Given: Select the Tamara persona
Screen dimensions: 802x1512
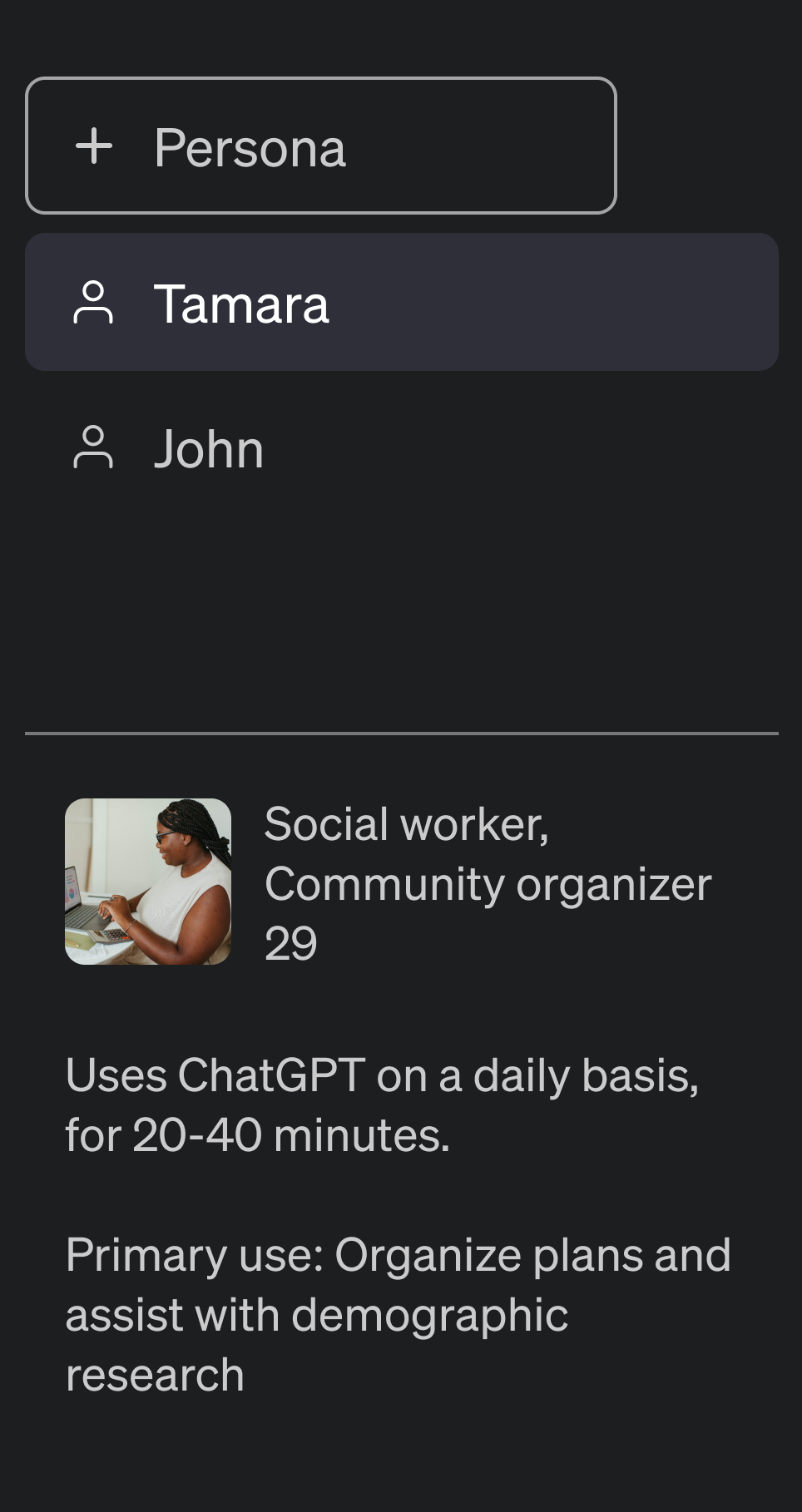Looking at the screenshot, I should (401, 303).
